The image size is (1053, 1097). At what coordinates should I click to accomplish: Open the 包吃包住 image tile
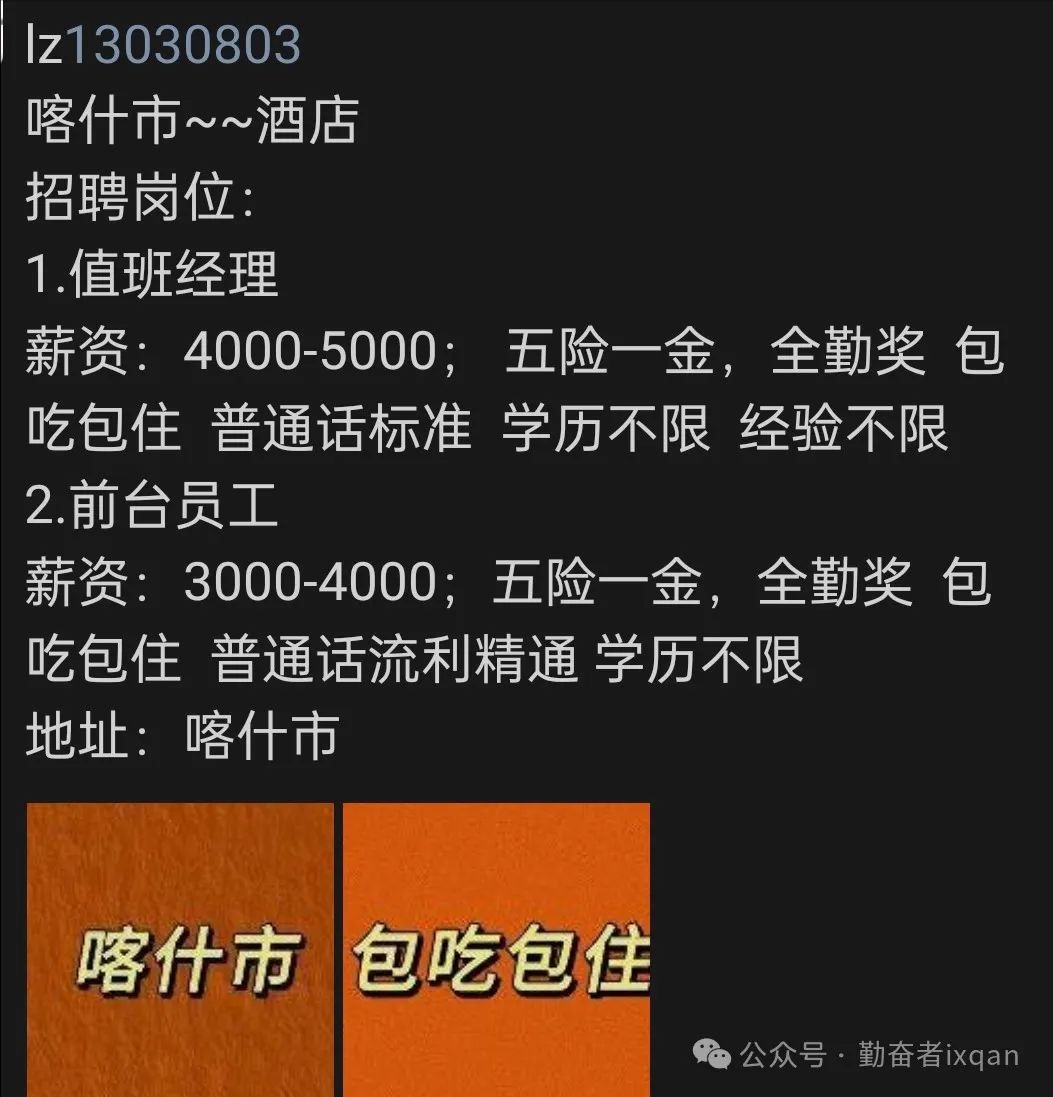tap(496, 950)
